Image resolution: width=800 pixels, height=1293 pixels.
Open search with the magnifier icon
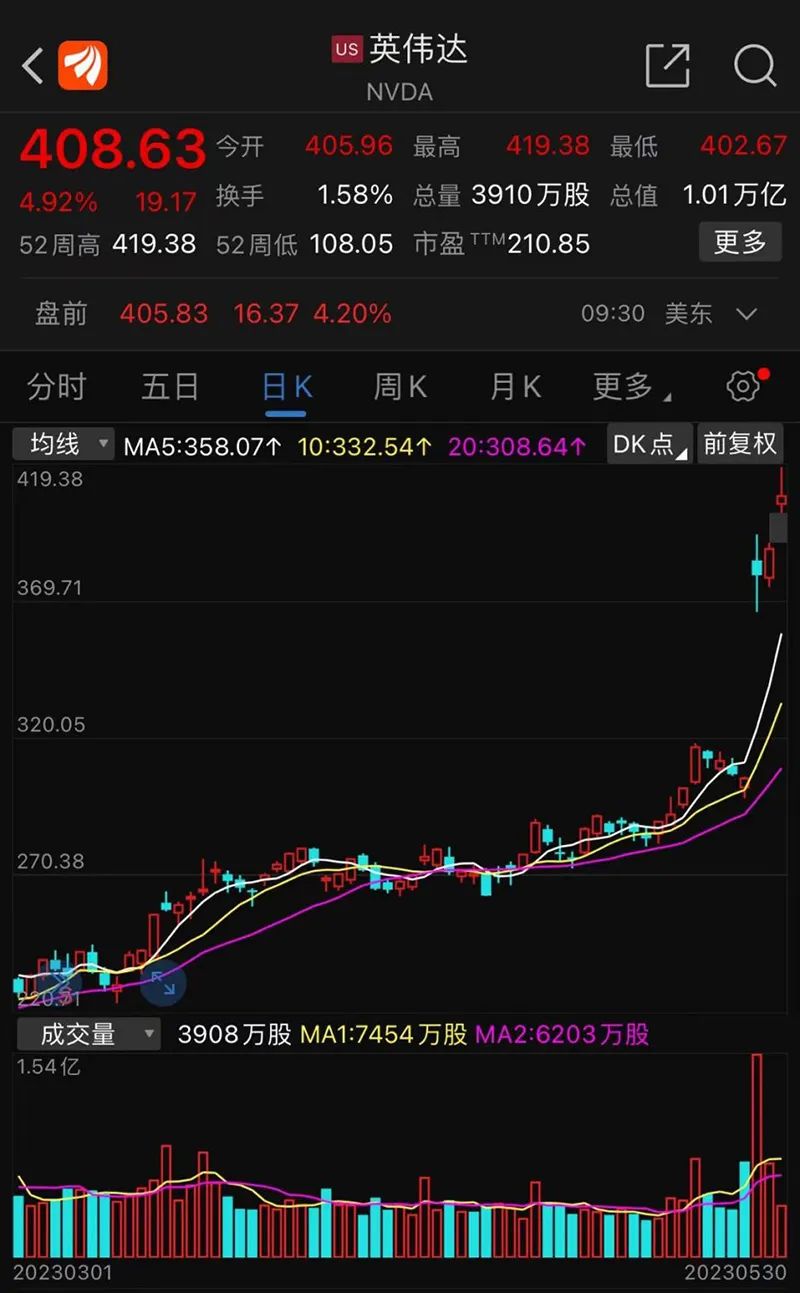[x=755, y=65]
